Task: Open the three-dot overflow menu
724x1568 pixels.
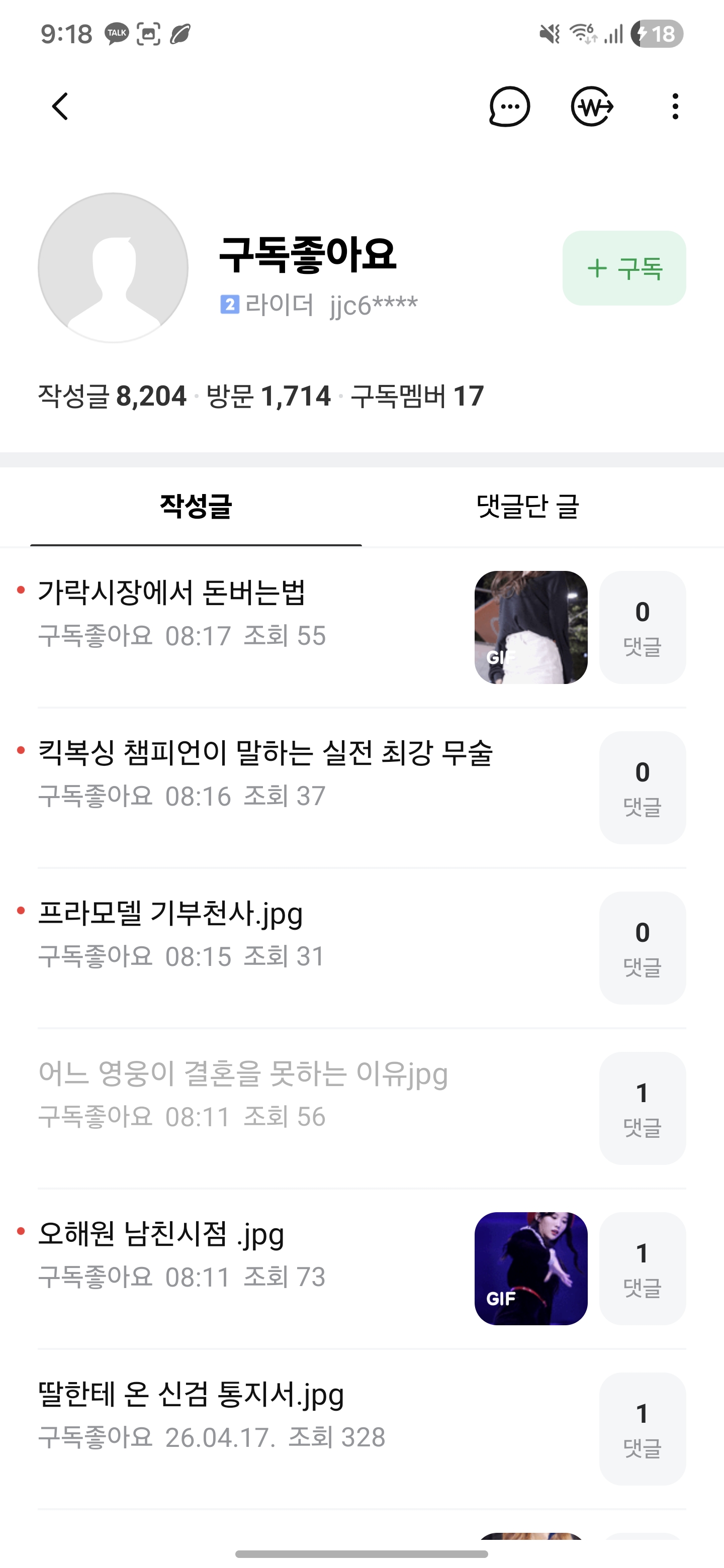Action: (x=675, y=107)
